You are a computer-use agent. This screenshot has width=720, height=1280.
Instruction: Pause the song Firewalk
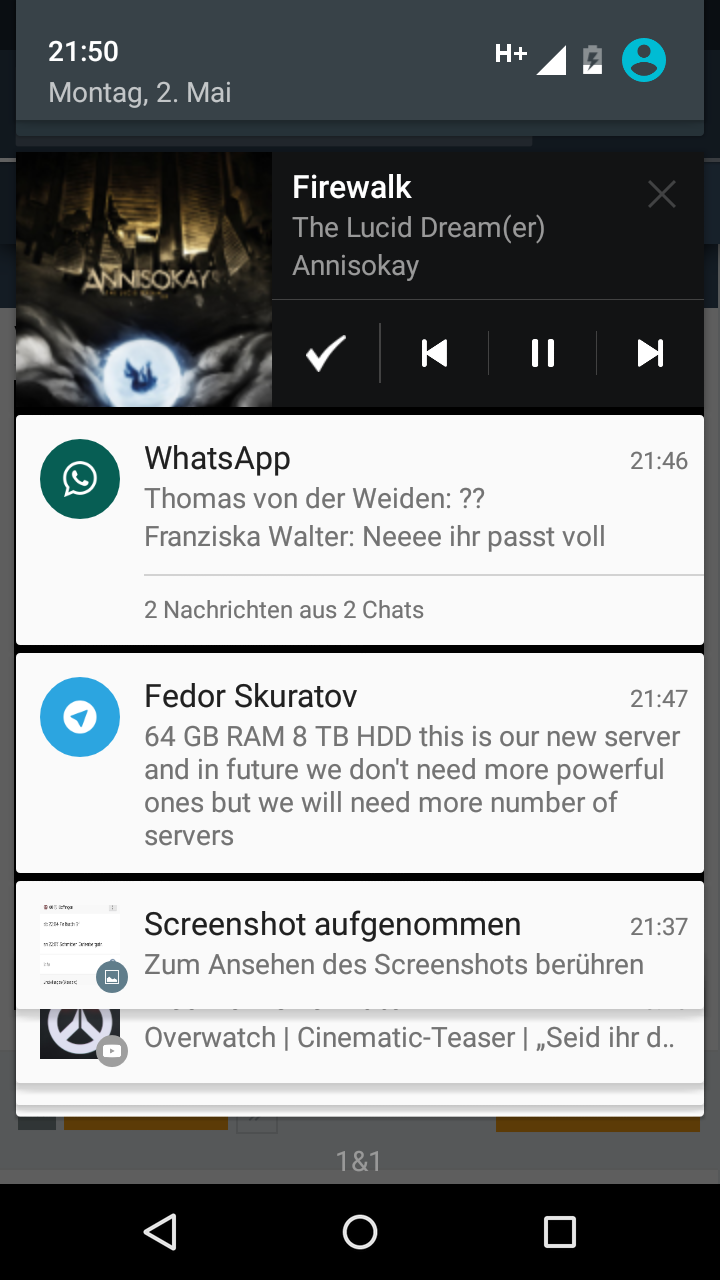click(x=542, y=353)
